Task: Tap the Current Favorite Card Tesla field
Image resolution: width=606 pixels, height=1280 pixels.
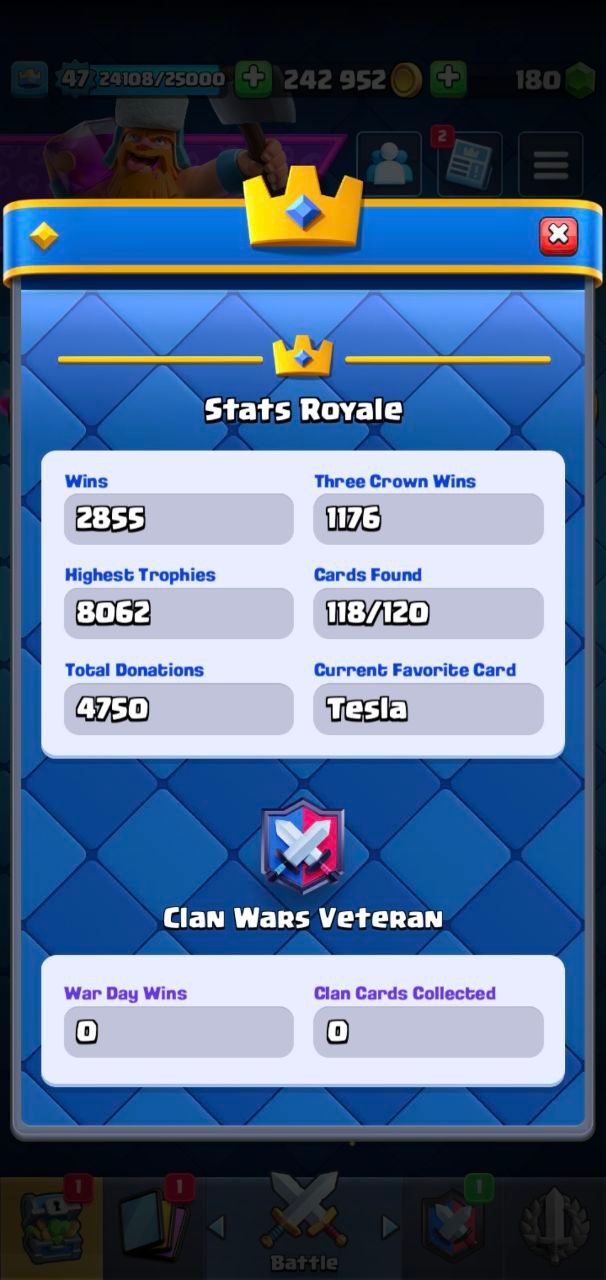Action: click(x=428, y=709)
